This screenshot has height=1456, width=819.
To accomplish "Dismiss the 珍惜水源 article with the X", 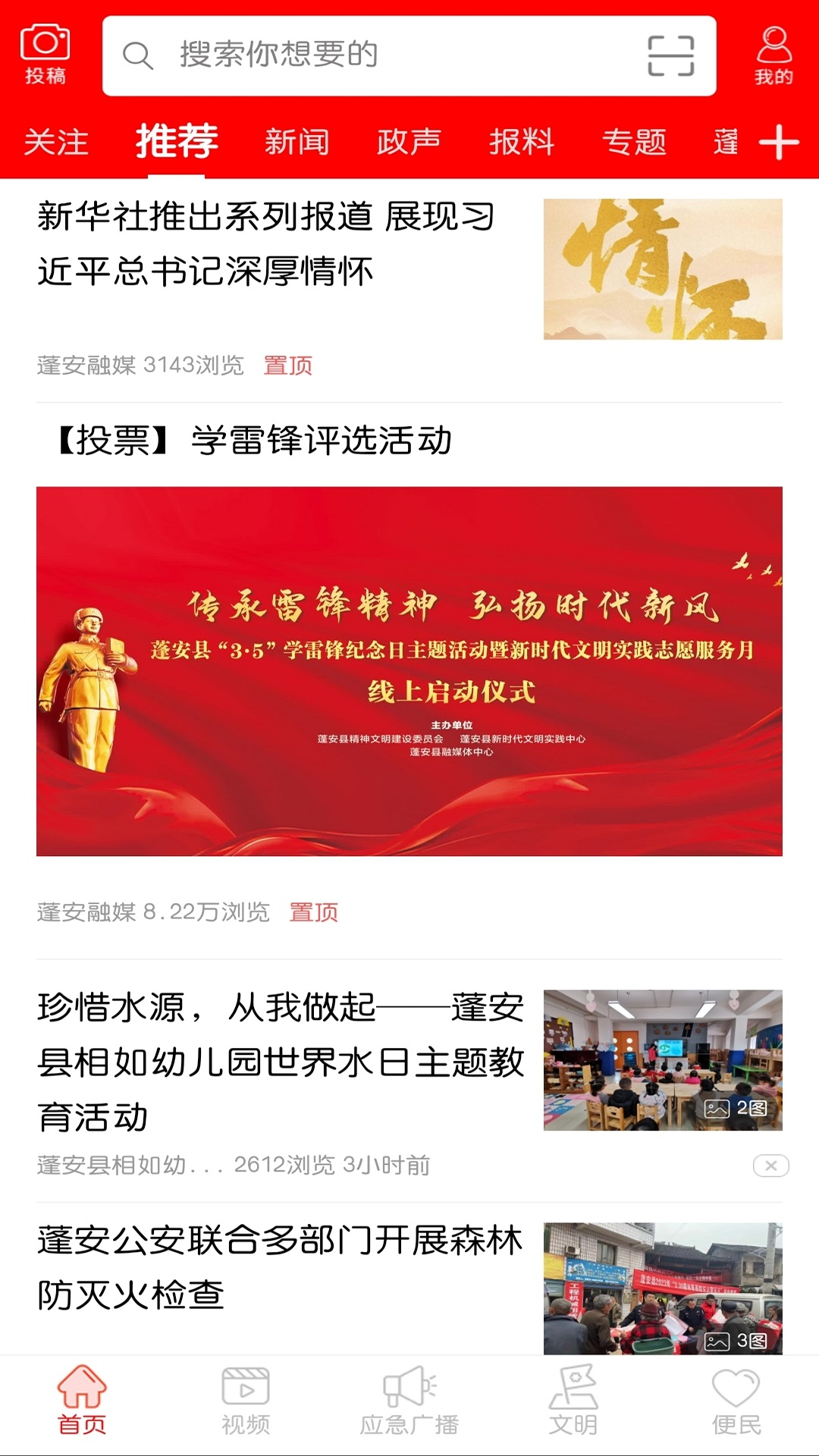I will tap(770, 1166).
